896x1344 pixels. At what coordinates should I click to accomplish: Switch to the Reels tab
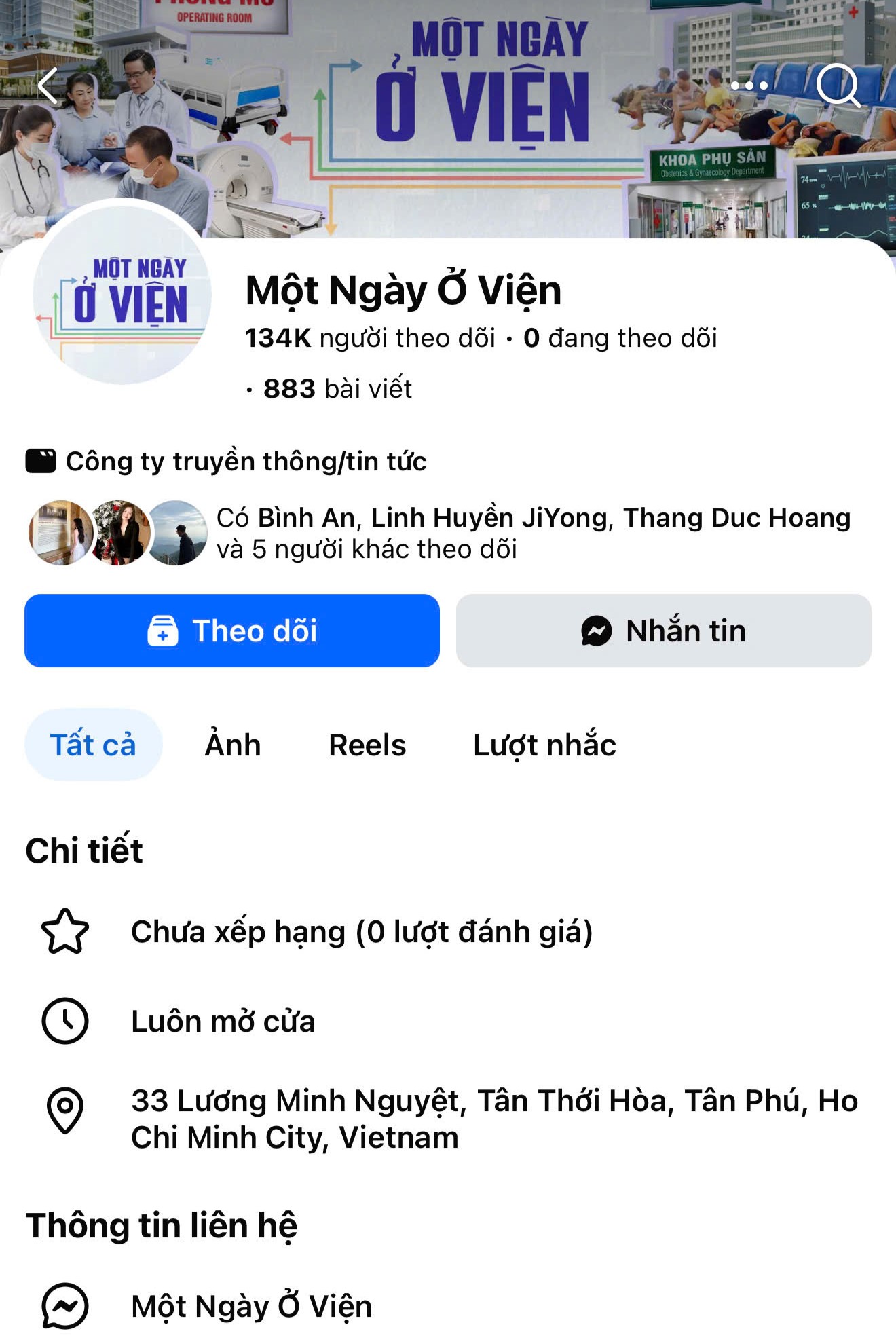pos(367,745)
